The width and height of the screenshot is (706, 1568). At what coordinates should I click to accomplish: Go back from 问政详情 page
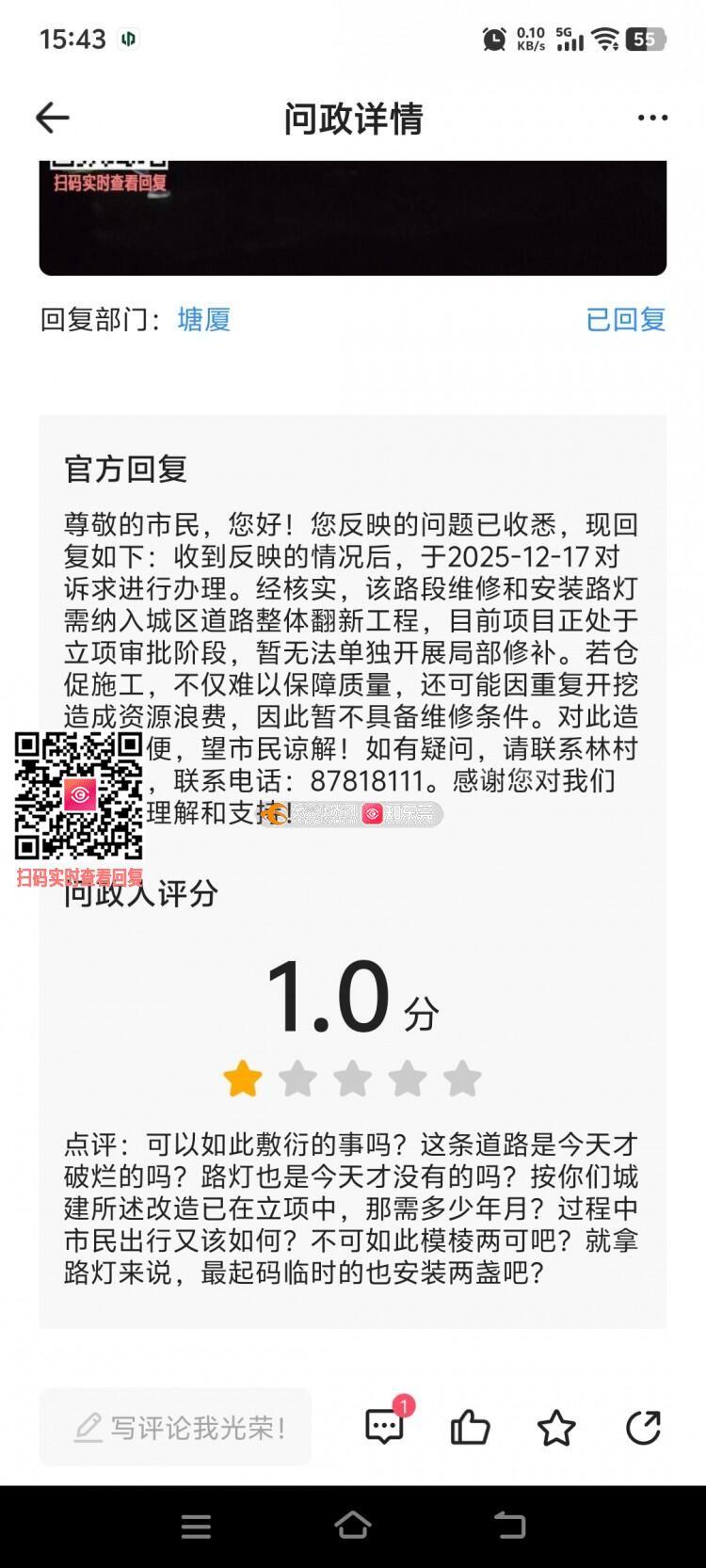coord(53,118)
